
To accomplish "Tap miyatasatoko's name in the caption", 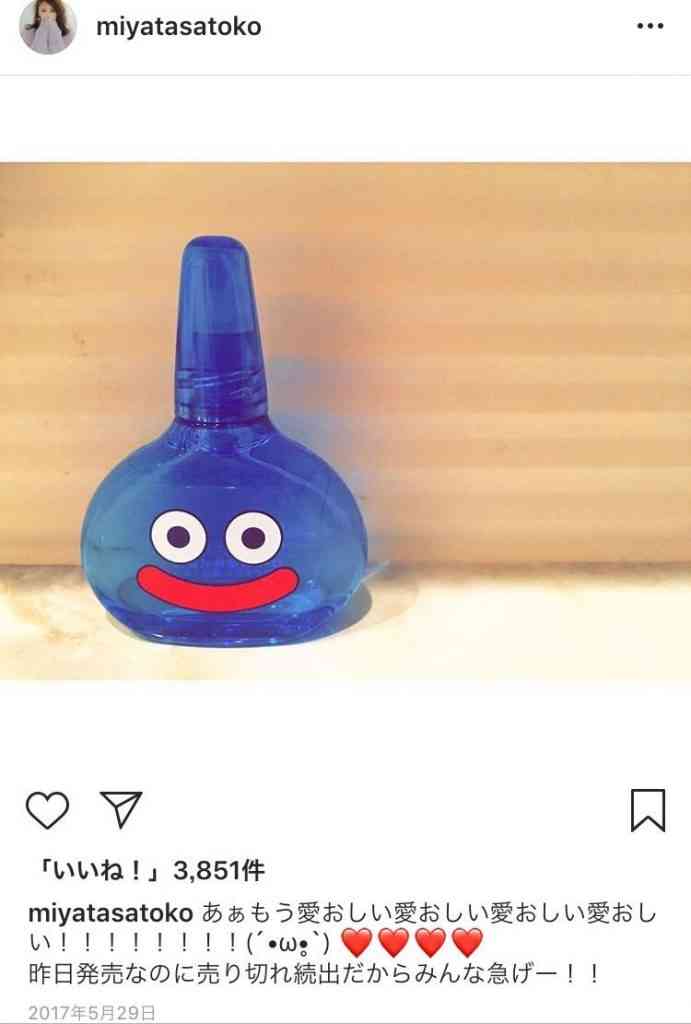I will (110, 913).
